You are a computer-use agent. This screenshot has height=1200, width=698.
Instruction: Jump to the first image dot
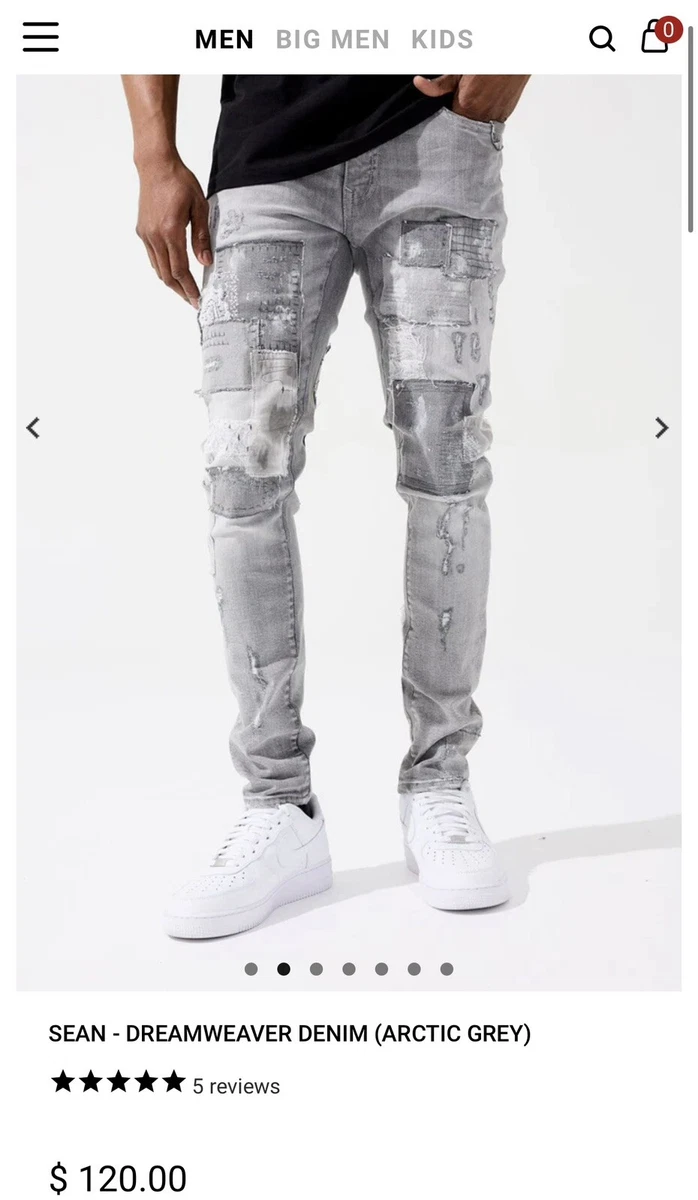coord(251,968)
